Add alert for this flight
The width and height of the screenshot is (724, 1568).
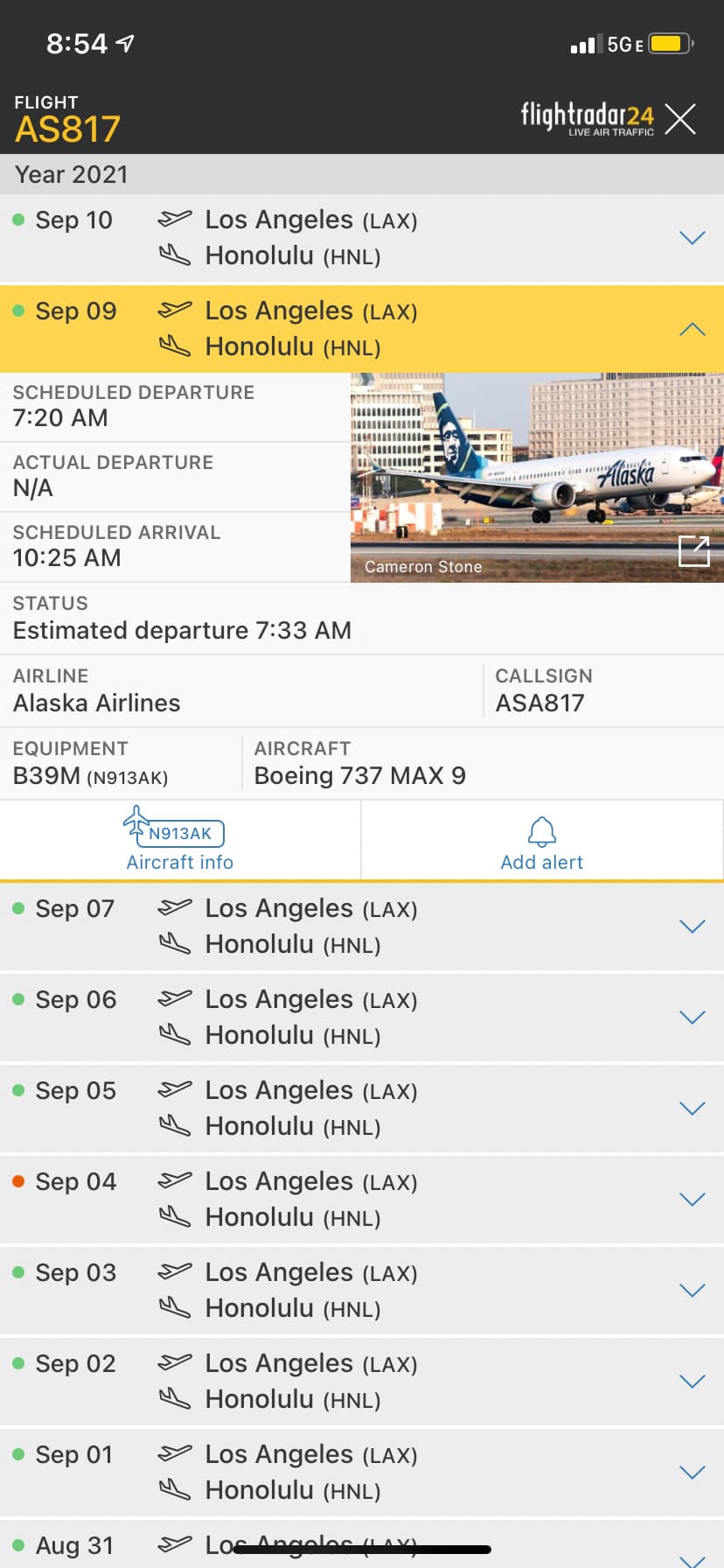[541, 842]
